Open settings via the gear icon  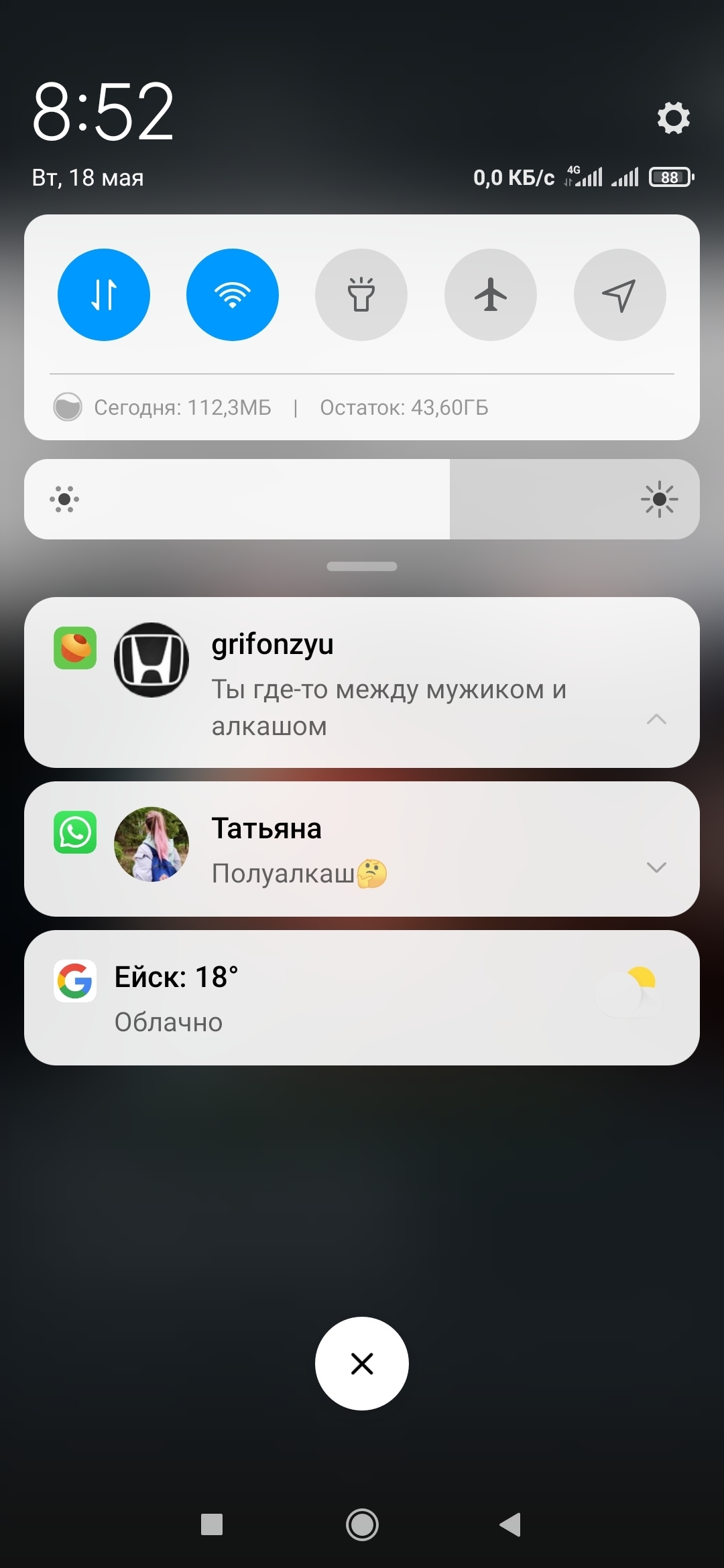673,118
